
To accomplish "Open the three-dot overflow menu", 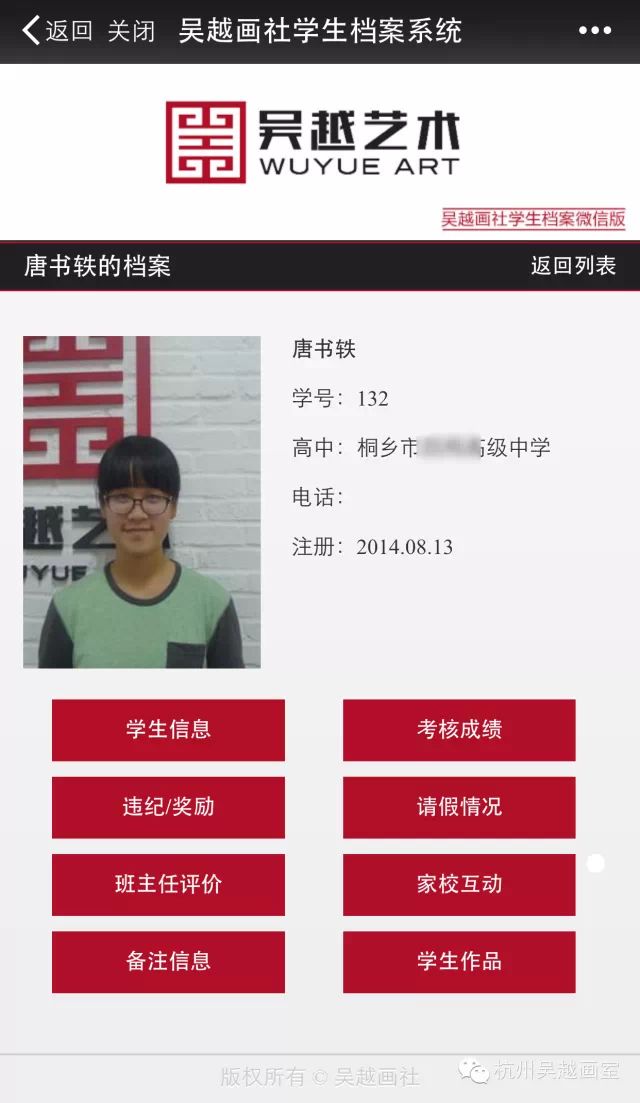I will point(594,31).
